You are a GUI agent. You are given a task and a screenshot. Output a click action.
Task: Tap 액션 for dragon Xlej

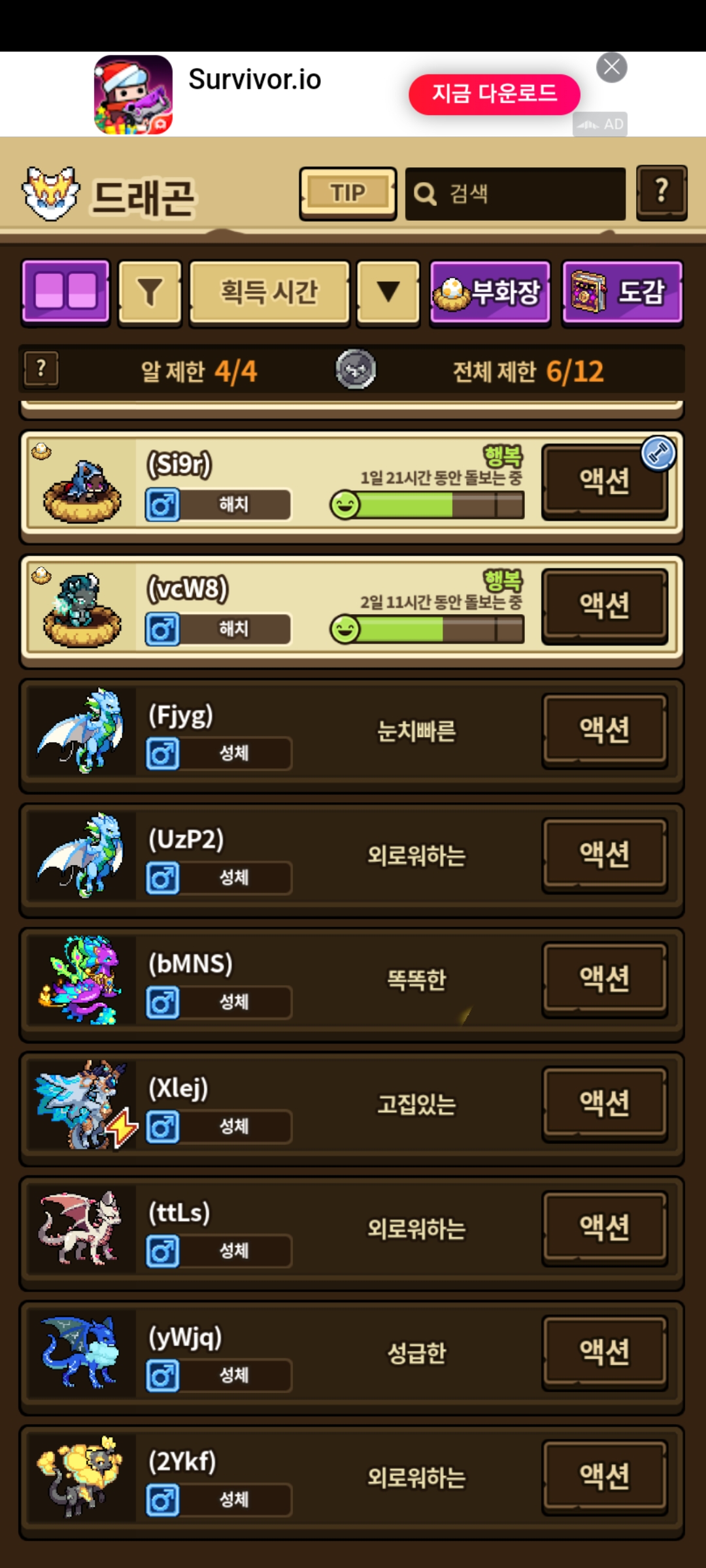pos(604,1103)
